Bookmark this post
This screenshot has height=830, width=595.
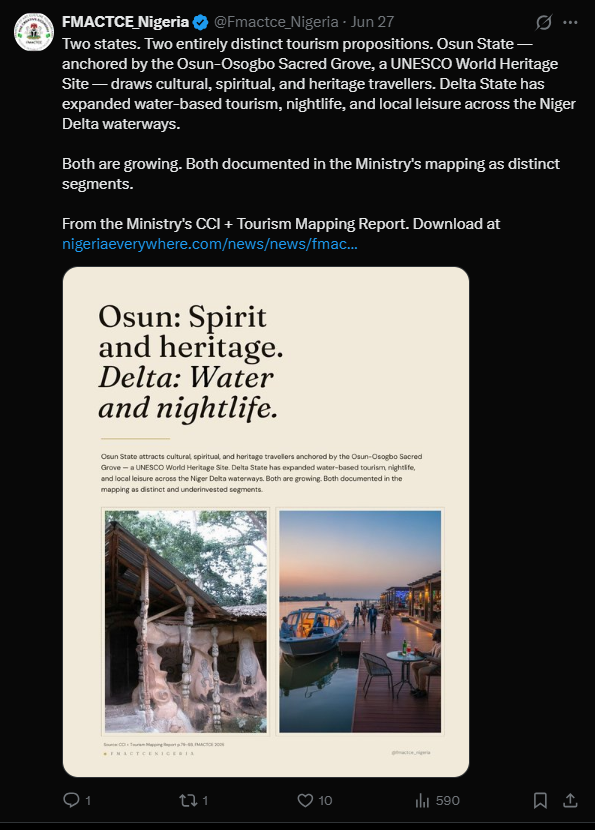click(540, 800)
